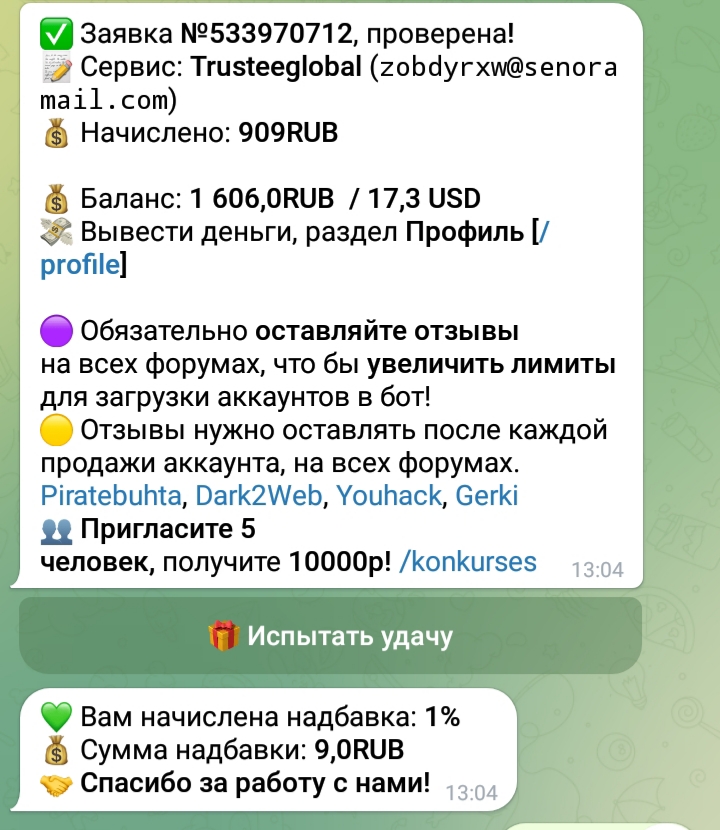The width and height of the screenshot is (720, 830).
Task: Open the Dark2Web forum link
Action: (260, 496)
